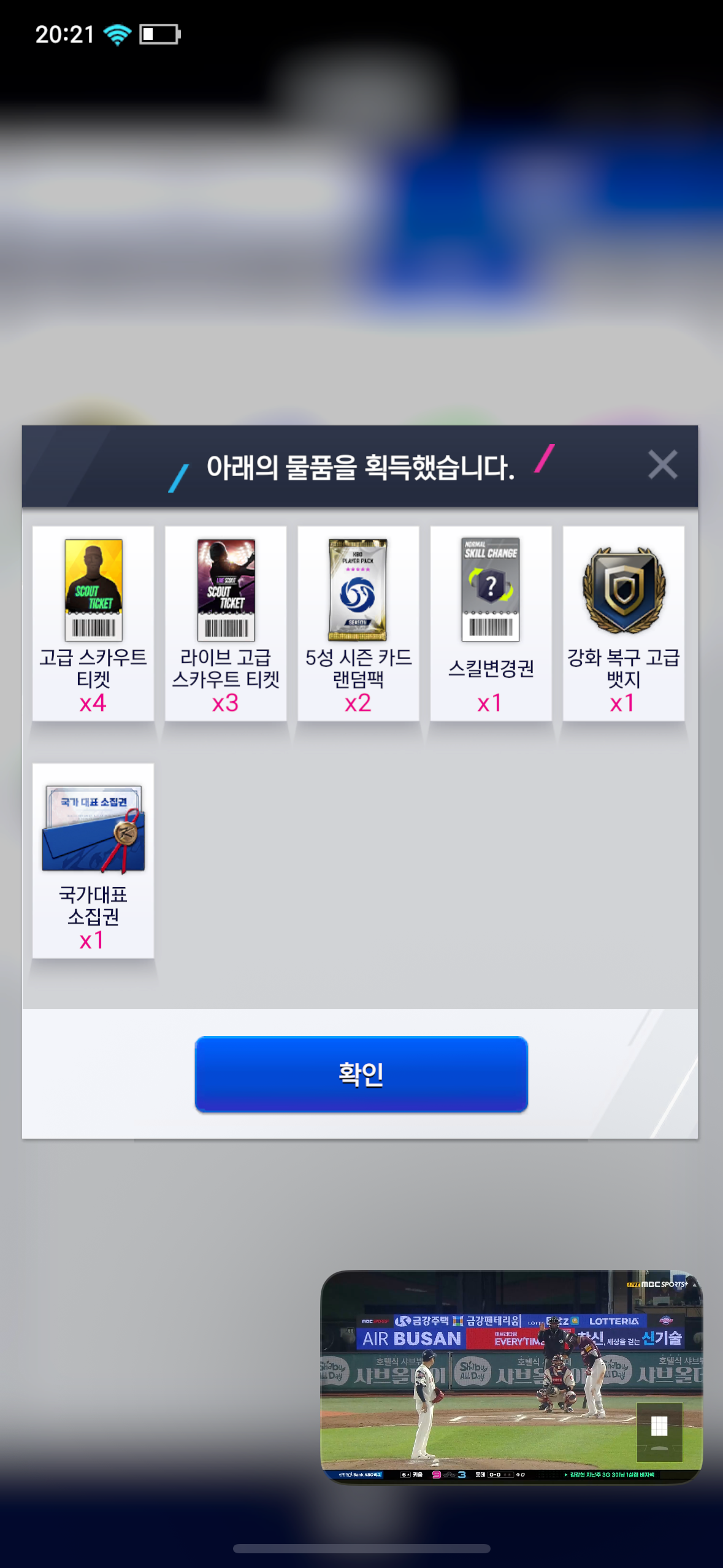This screenshot has height=1568, width=723.
Task: Open the floating baseball video window
Action: coord(511,1376)
